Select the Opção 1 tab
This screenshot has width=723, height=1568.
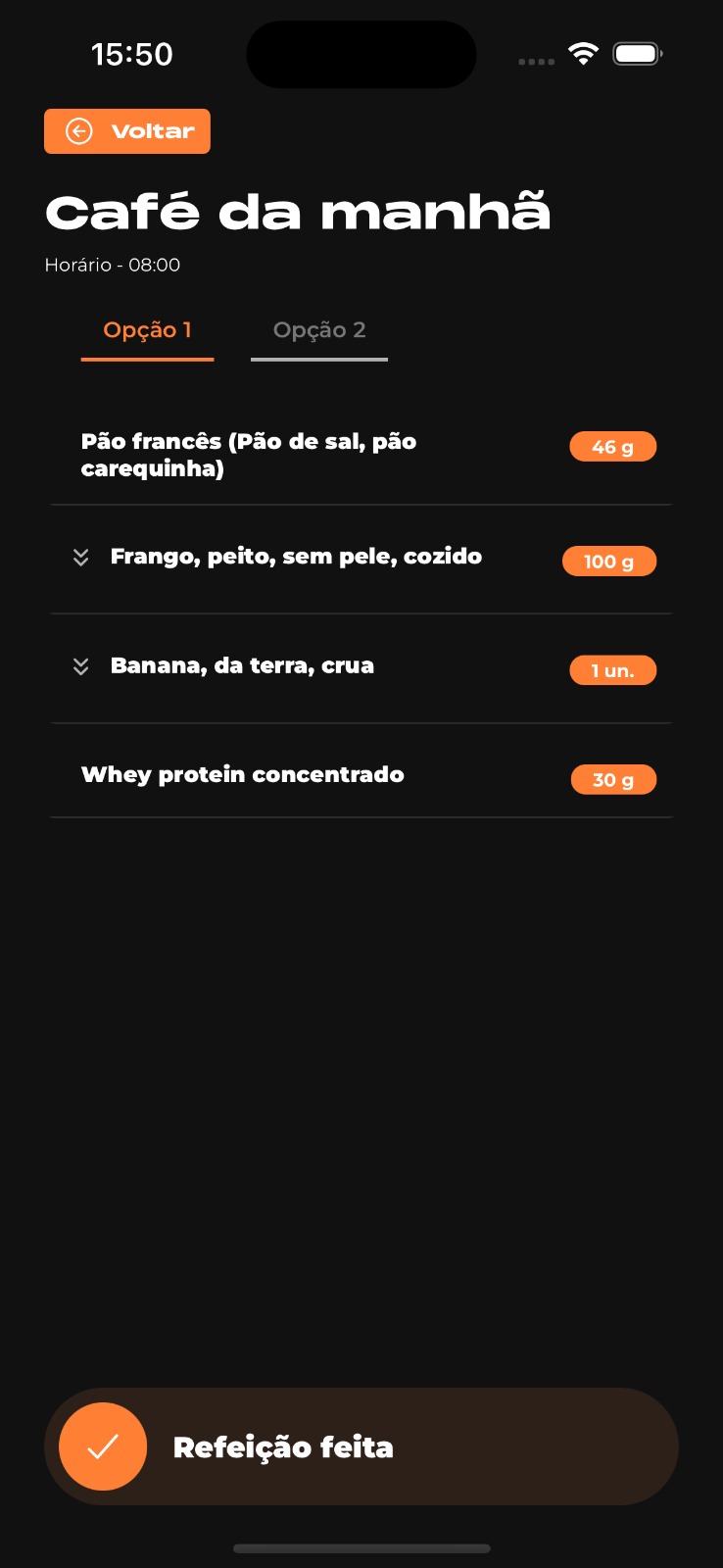(x=147, y=329)
